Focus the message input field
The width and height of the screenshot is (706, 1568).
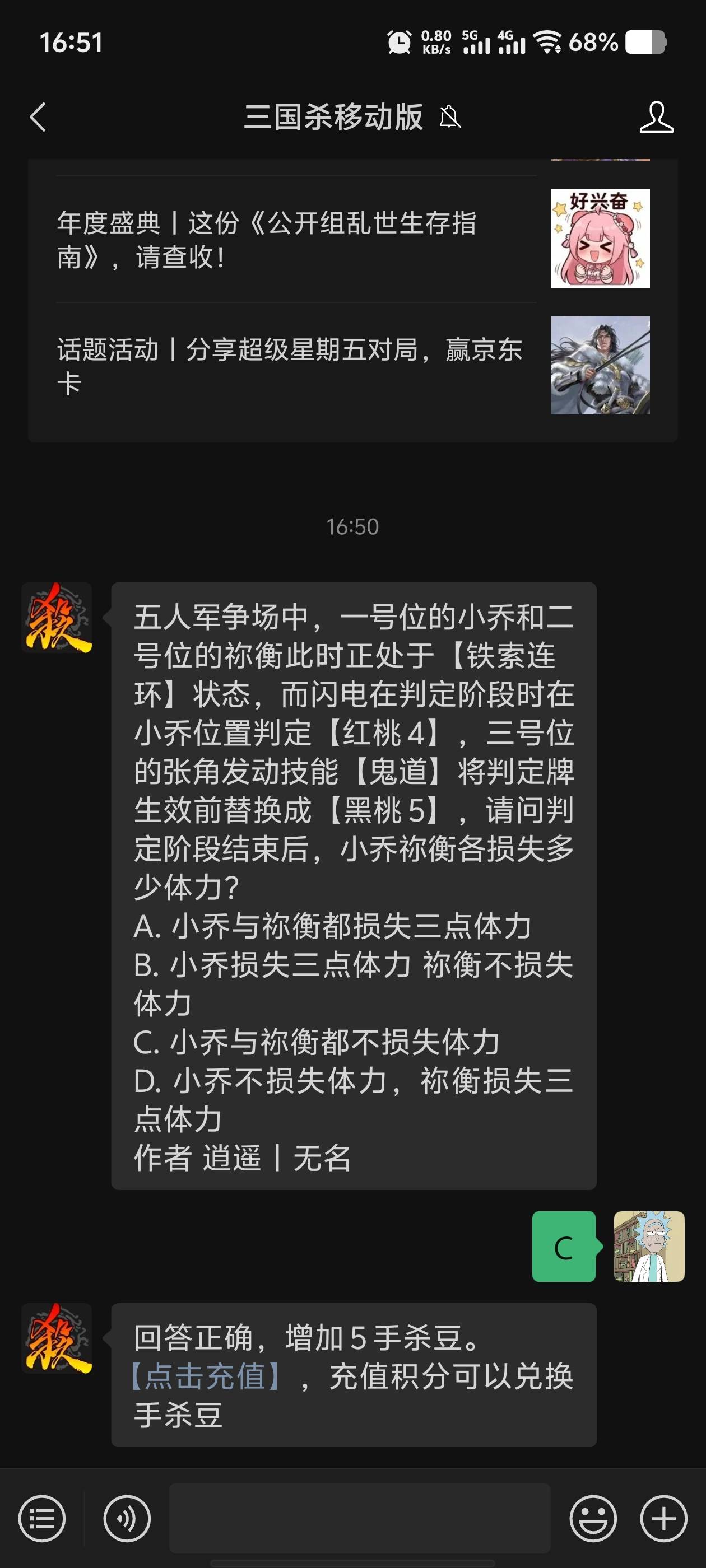pos(359,1518)
